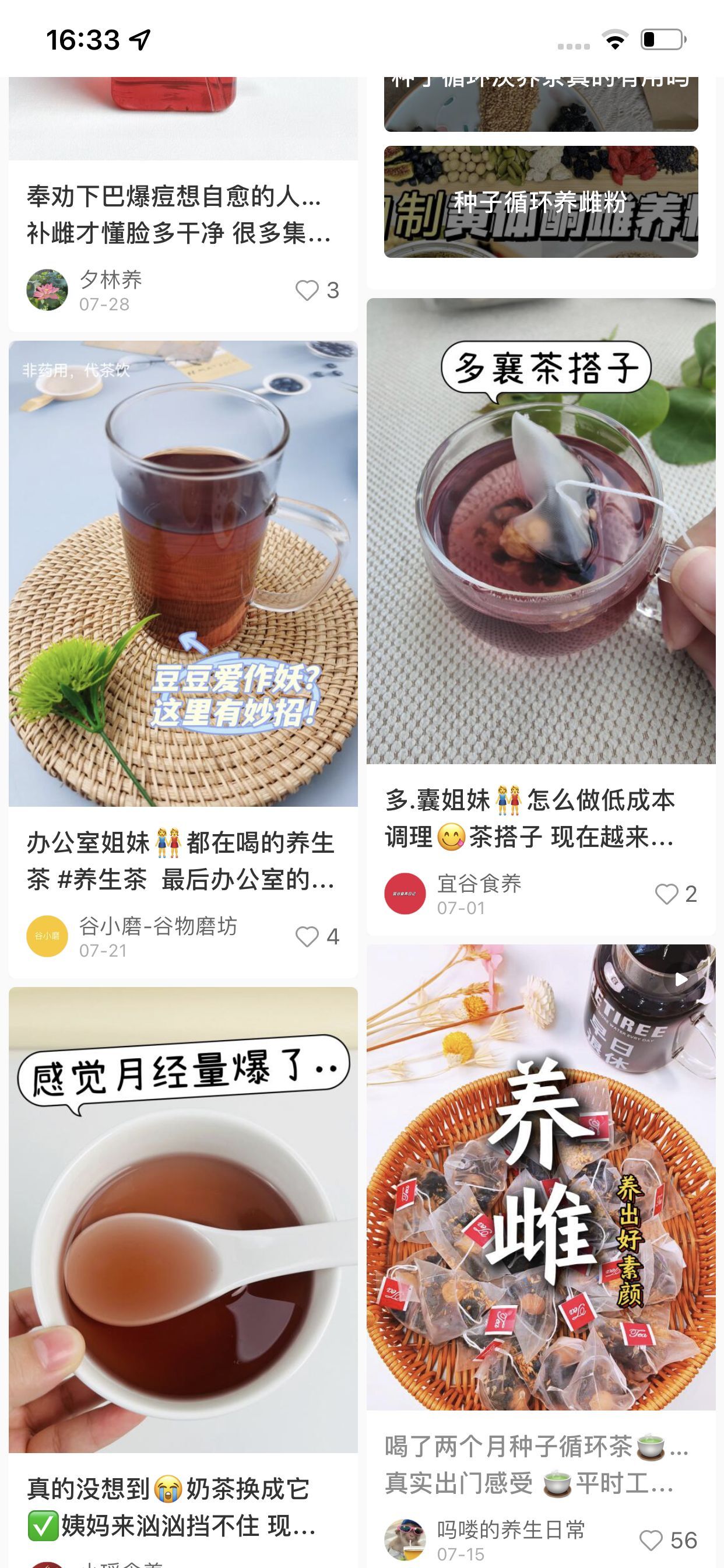Play the 养雌 tea bag video post
The width and height of the screenshot is (724, 1568).
[541, 1177]
